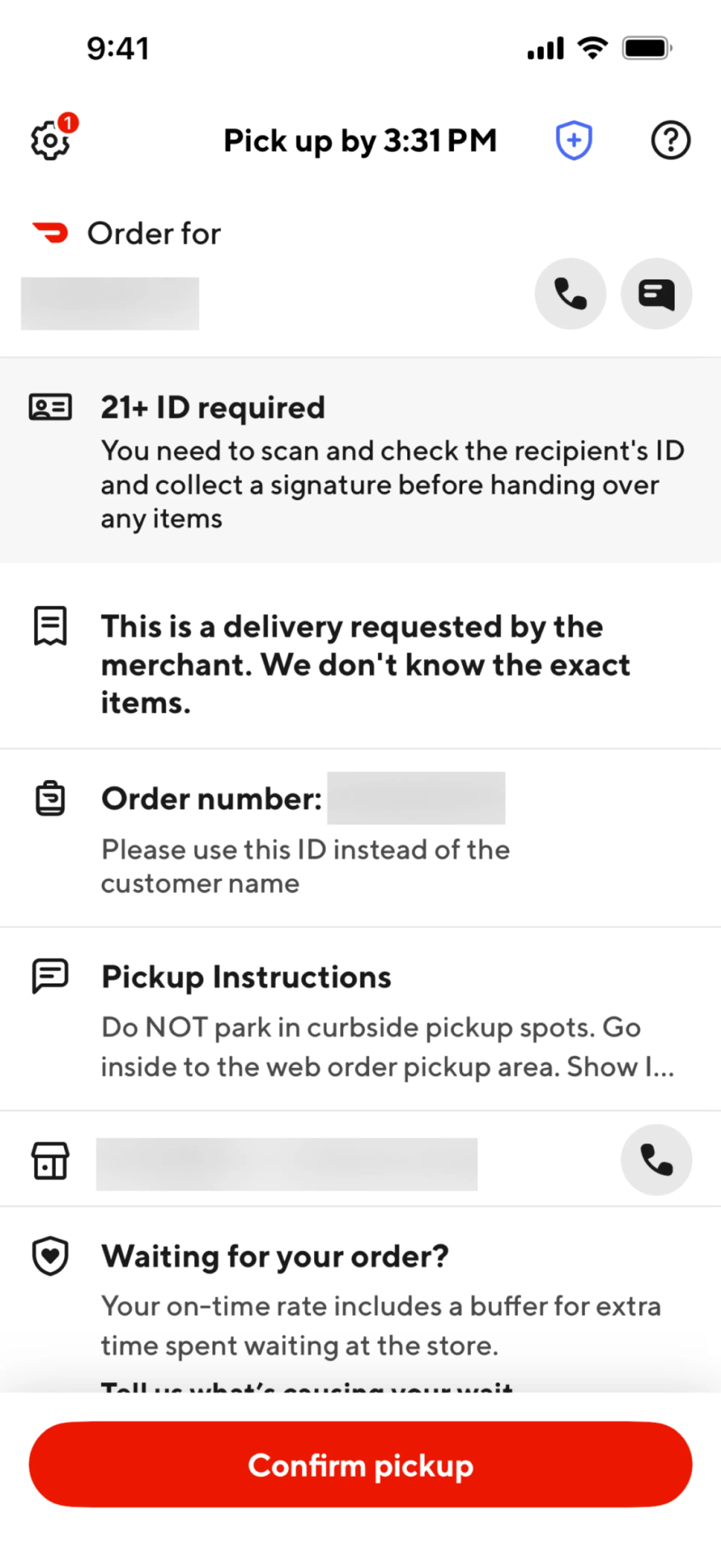
Task: Open the help question mark
Action: [671, 140]
